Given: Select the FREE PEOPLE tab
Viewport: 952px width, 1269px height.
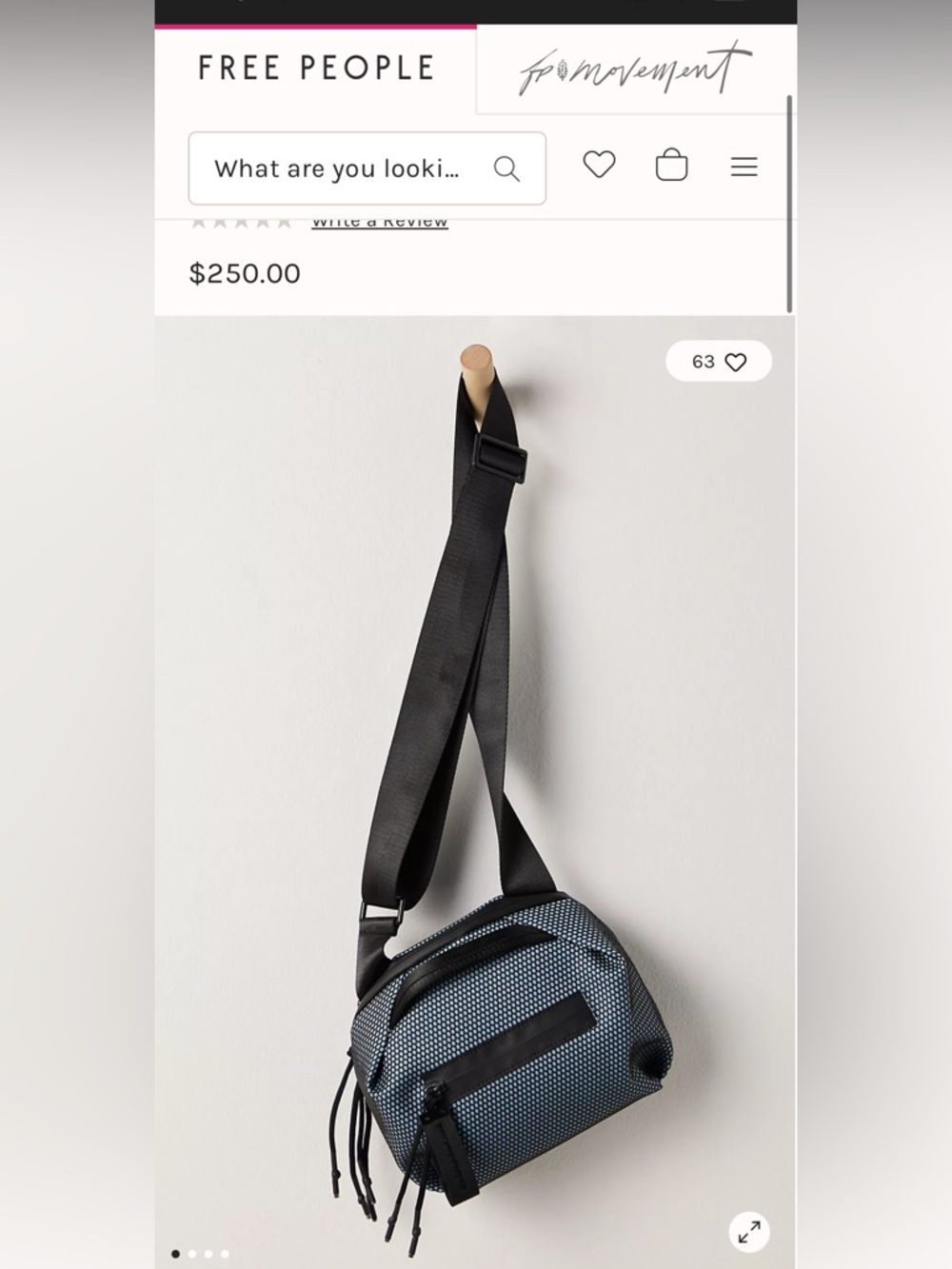Looking at the screenshot, I should tap(316, 67).
